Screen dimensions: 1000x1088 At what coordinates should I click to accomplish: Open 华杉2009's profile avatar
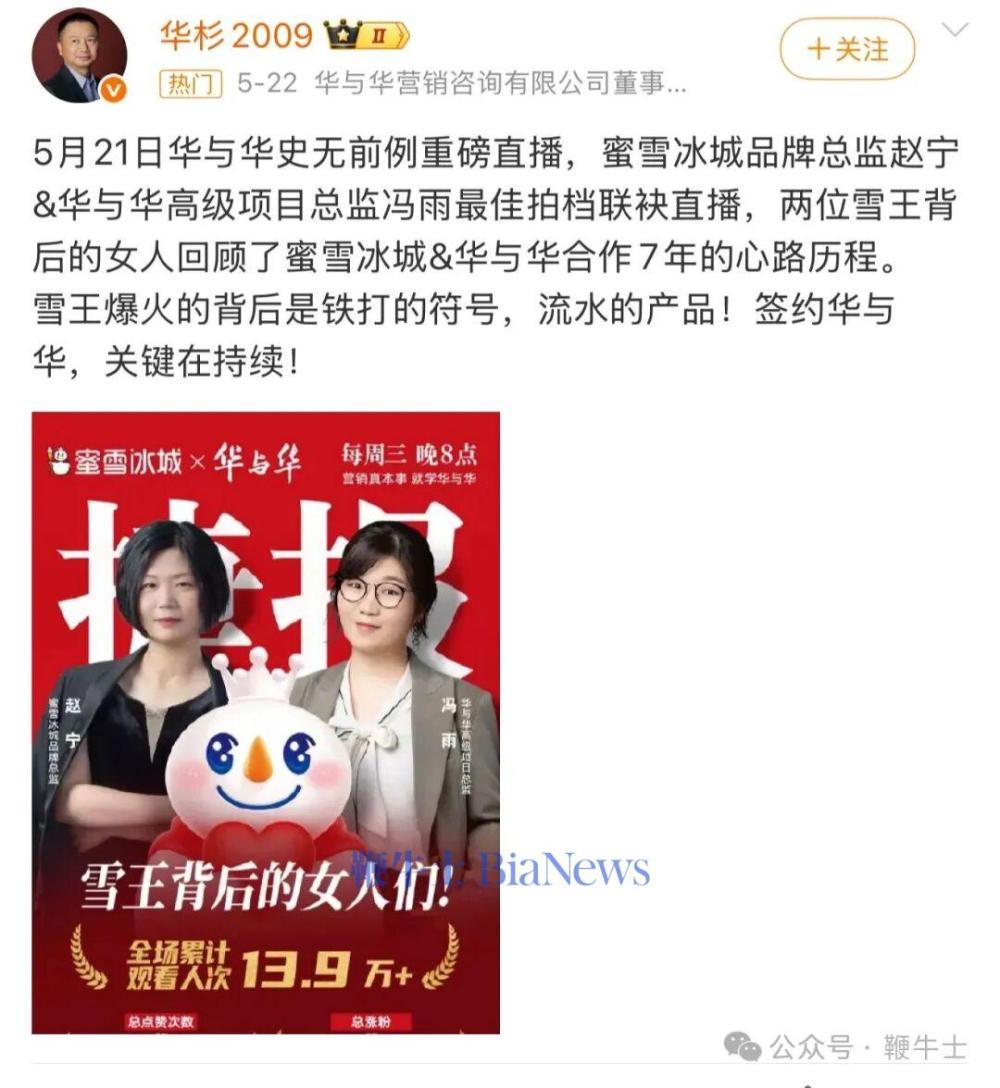point(80,57)
